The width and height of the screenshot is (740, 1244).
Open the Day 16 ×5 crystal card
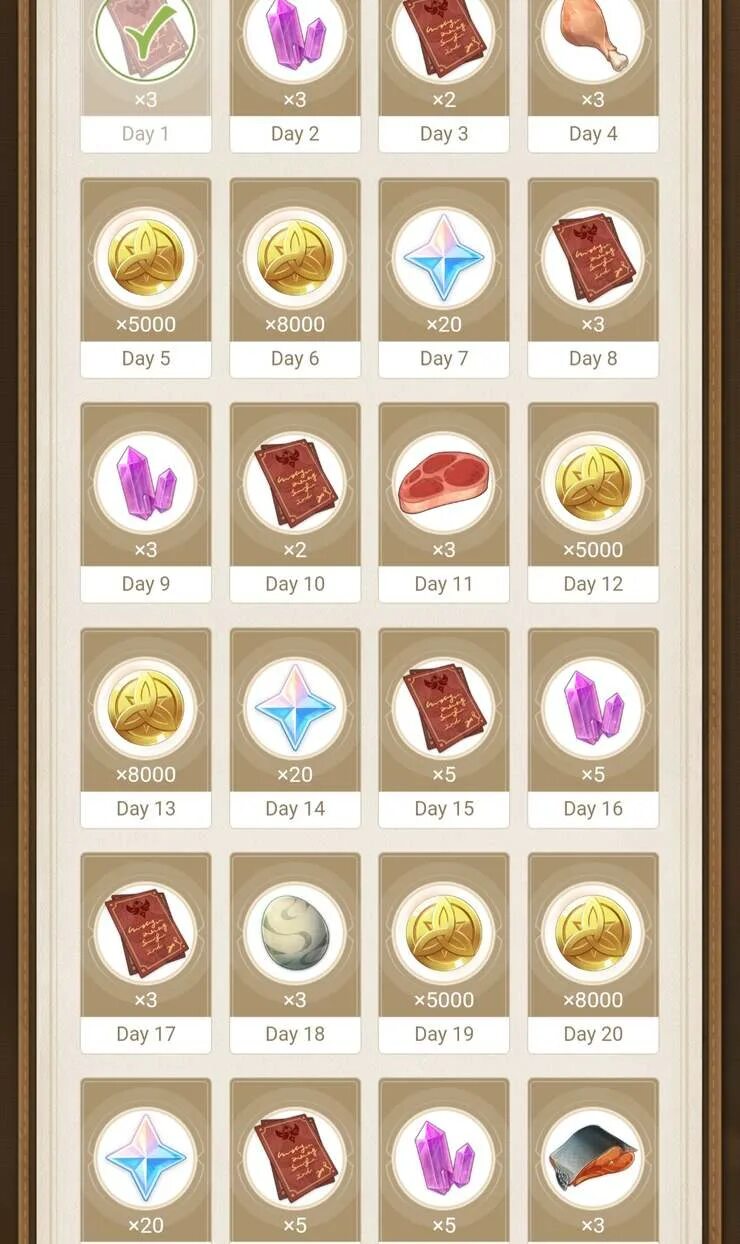click(593, 728)
